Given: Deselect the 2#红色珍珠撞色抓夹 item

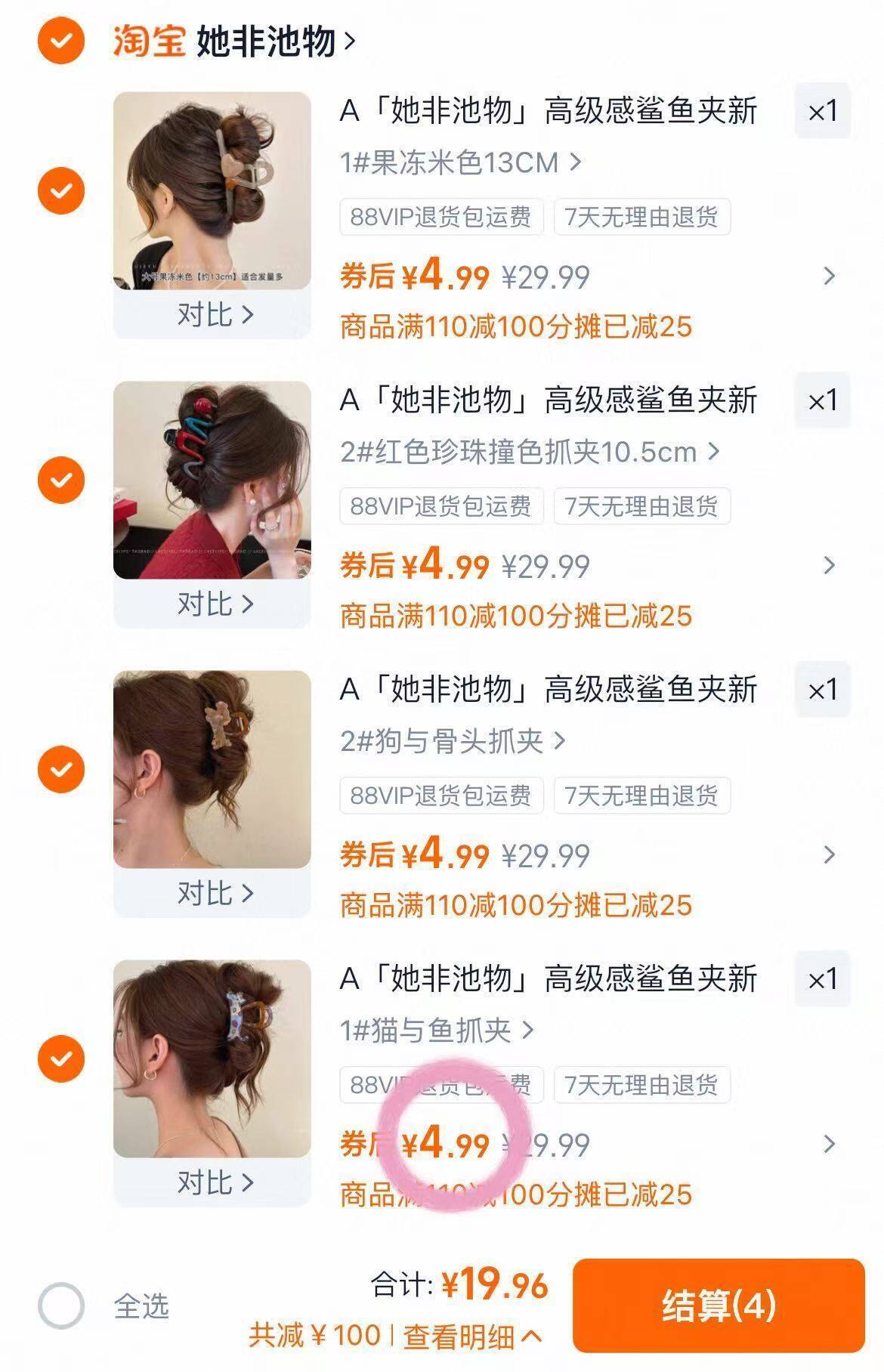Looking at the screenshot, I should coord(61,480).
